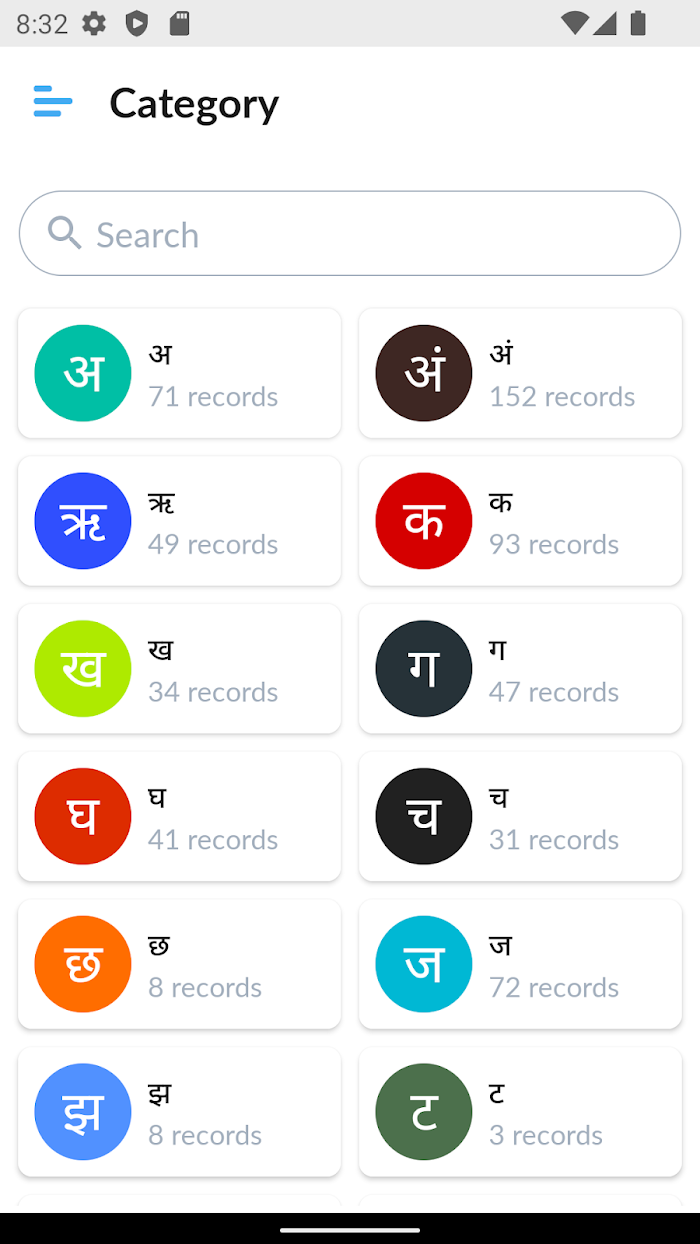Select the झ category card

pyautogui.click(x=180, y=1113)
